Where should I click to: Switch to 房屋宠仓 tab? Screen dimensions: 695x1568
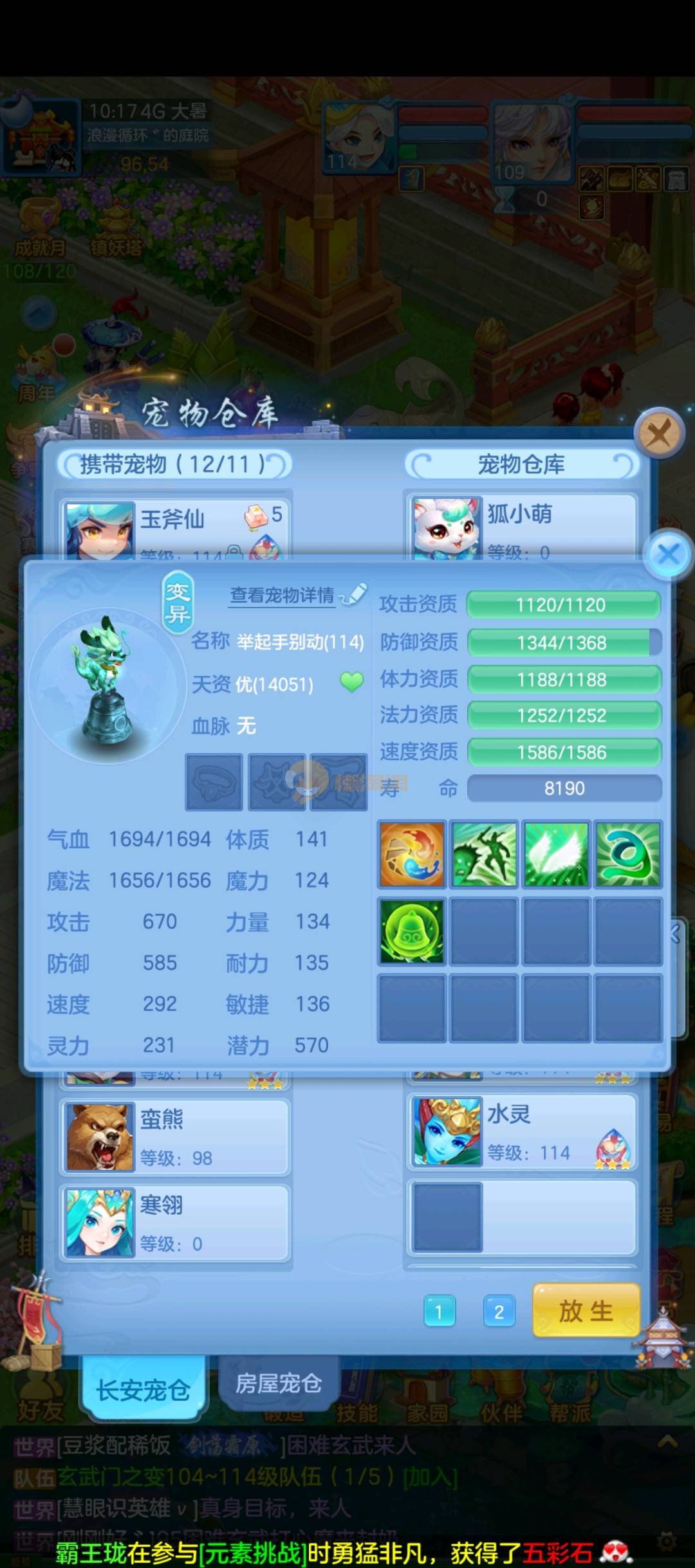click(x=278, y=1383)
